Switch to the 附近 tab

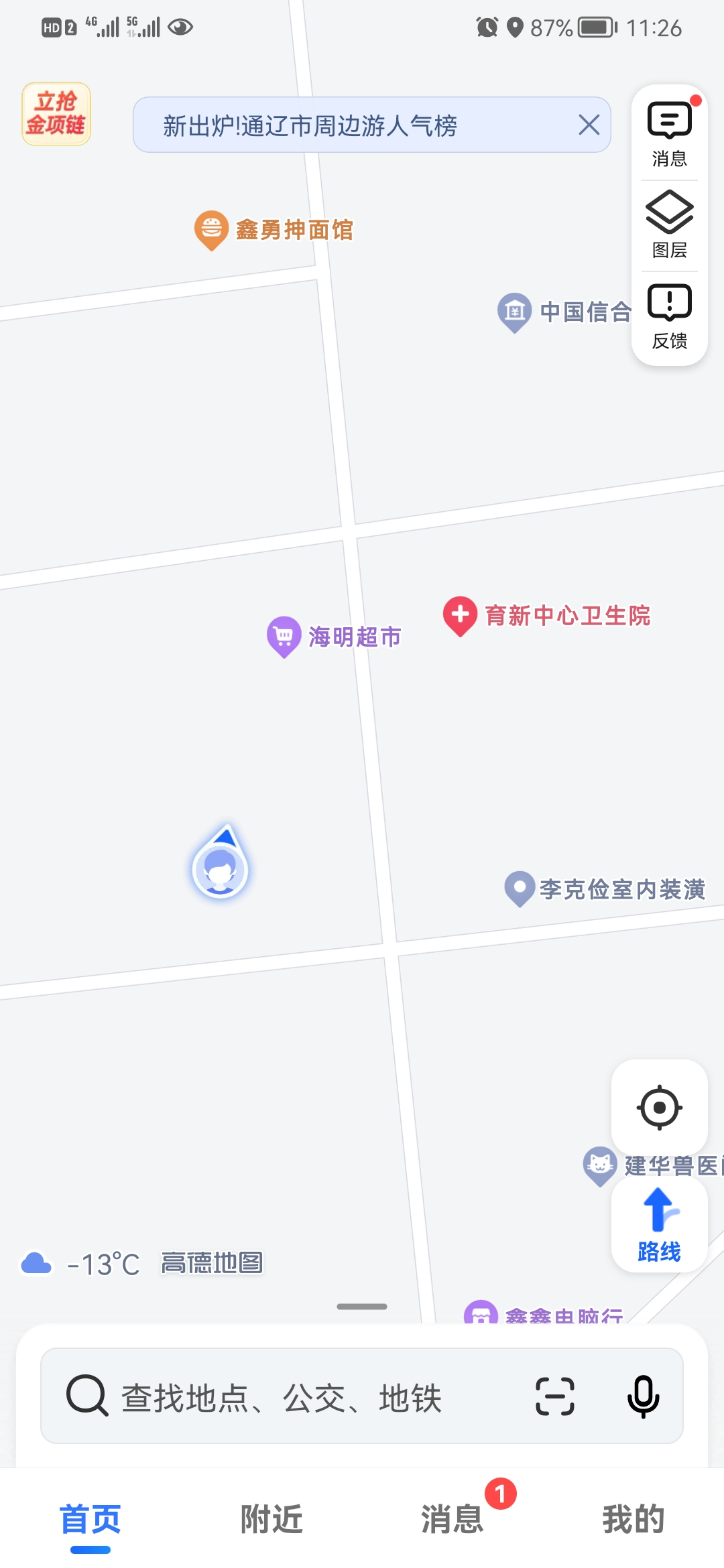point(271,1520)
